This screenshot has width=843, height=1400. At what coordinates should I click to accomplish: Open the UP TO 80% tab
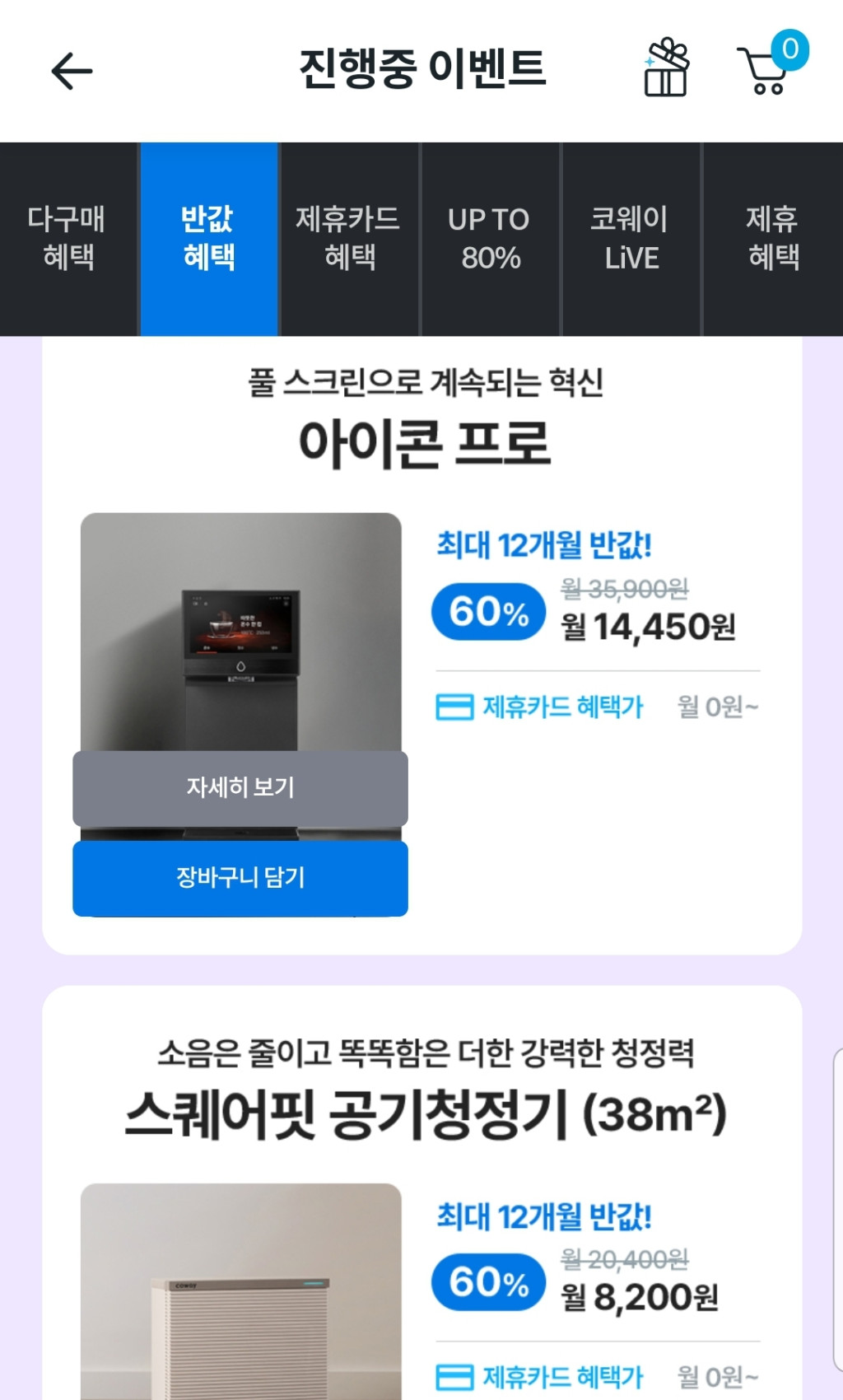pyautogui.click(x=490, y=239)
